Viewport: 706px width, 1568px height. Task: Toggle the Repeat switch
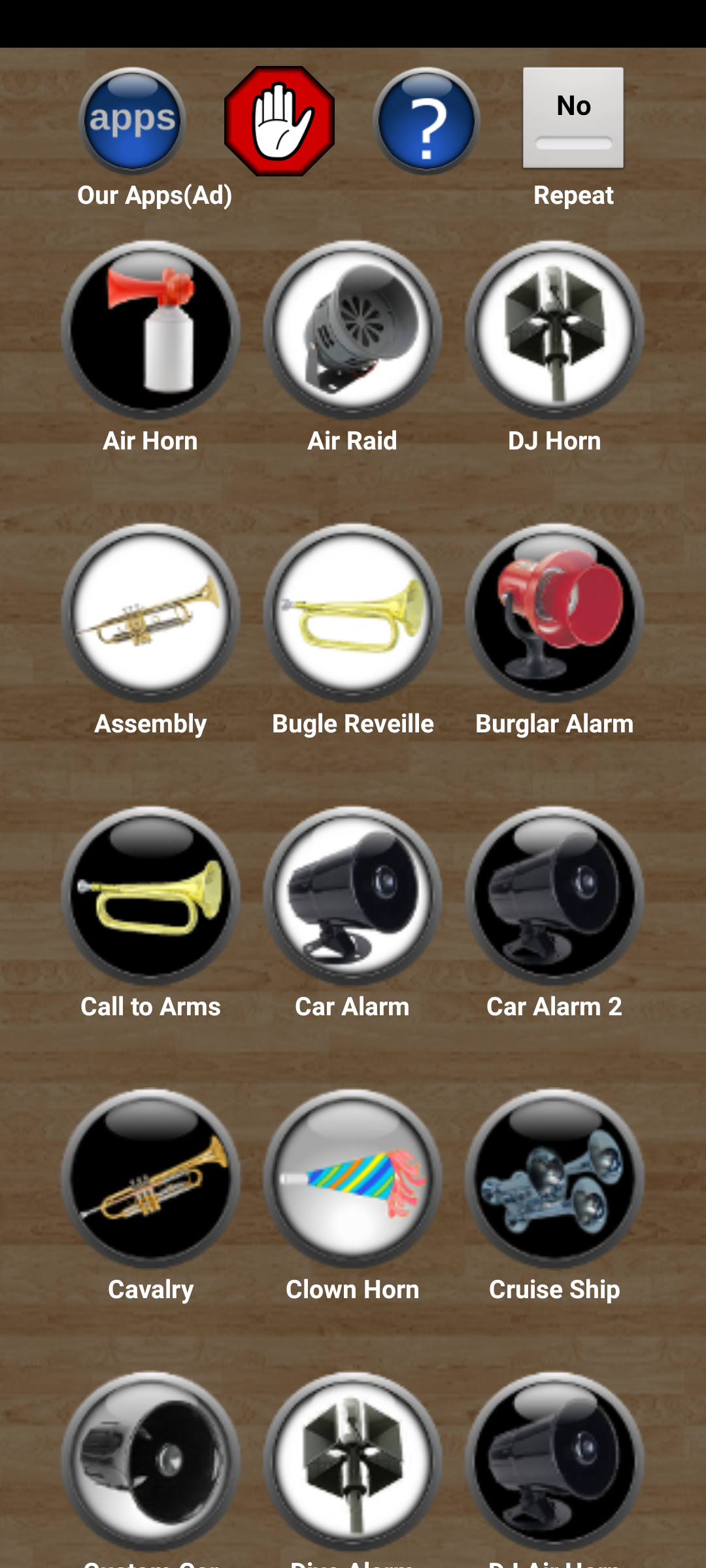point(573,119)
